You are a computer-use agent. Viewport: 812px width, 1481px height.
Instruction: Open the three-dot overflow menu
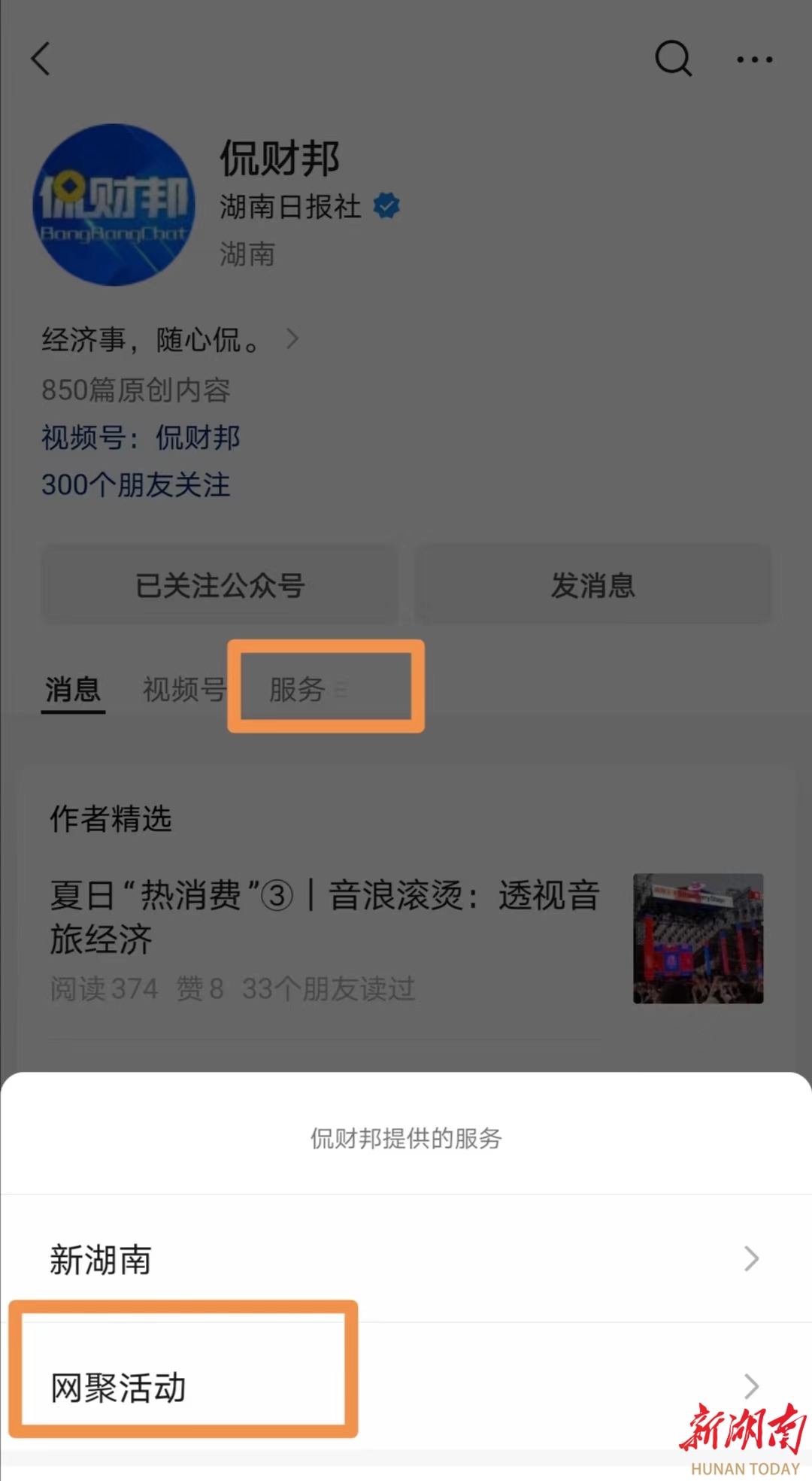(x=754, y=59)
